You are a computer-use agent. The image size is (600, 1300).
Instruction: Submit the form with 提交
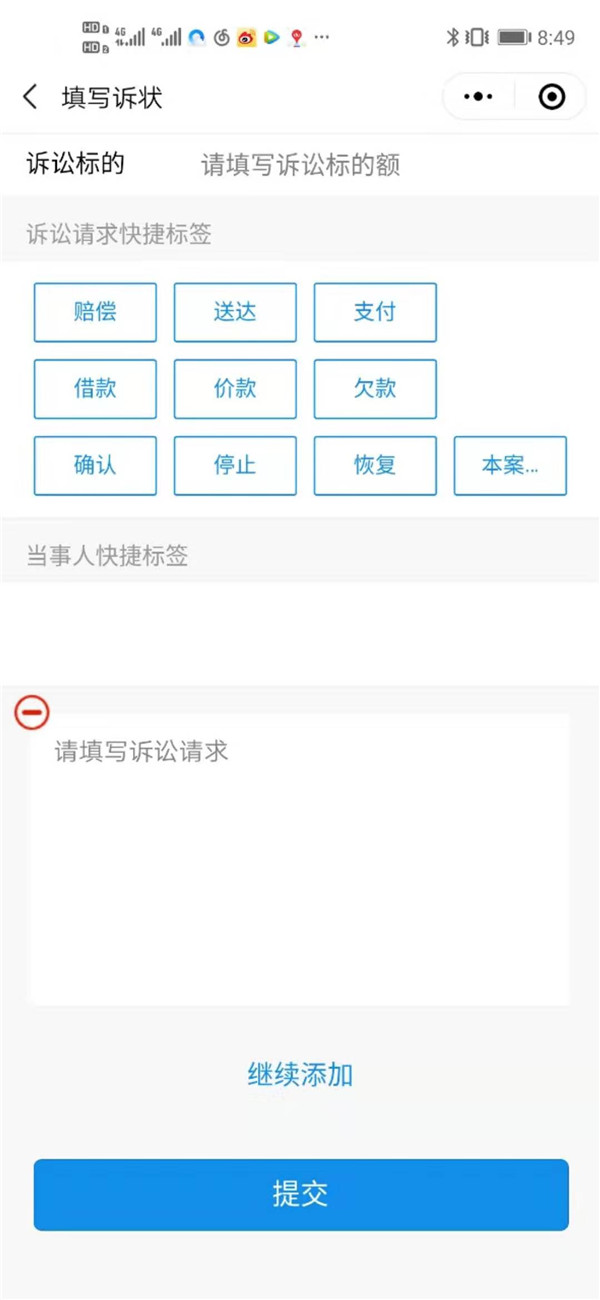click(x=300, y=1194)
